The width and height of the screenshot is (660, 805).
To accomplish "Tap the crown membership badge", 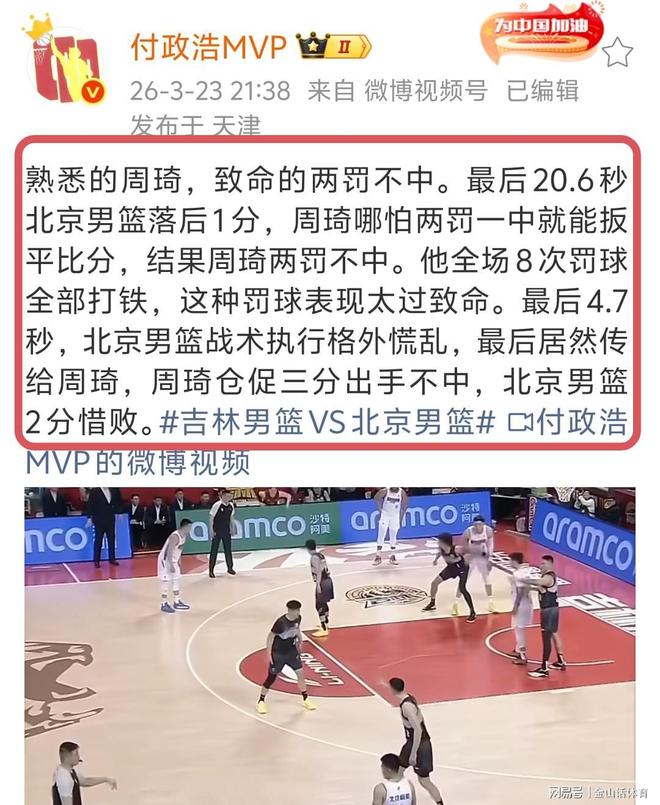I will pos(333,46).
